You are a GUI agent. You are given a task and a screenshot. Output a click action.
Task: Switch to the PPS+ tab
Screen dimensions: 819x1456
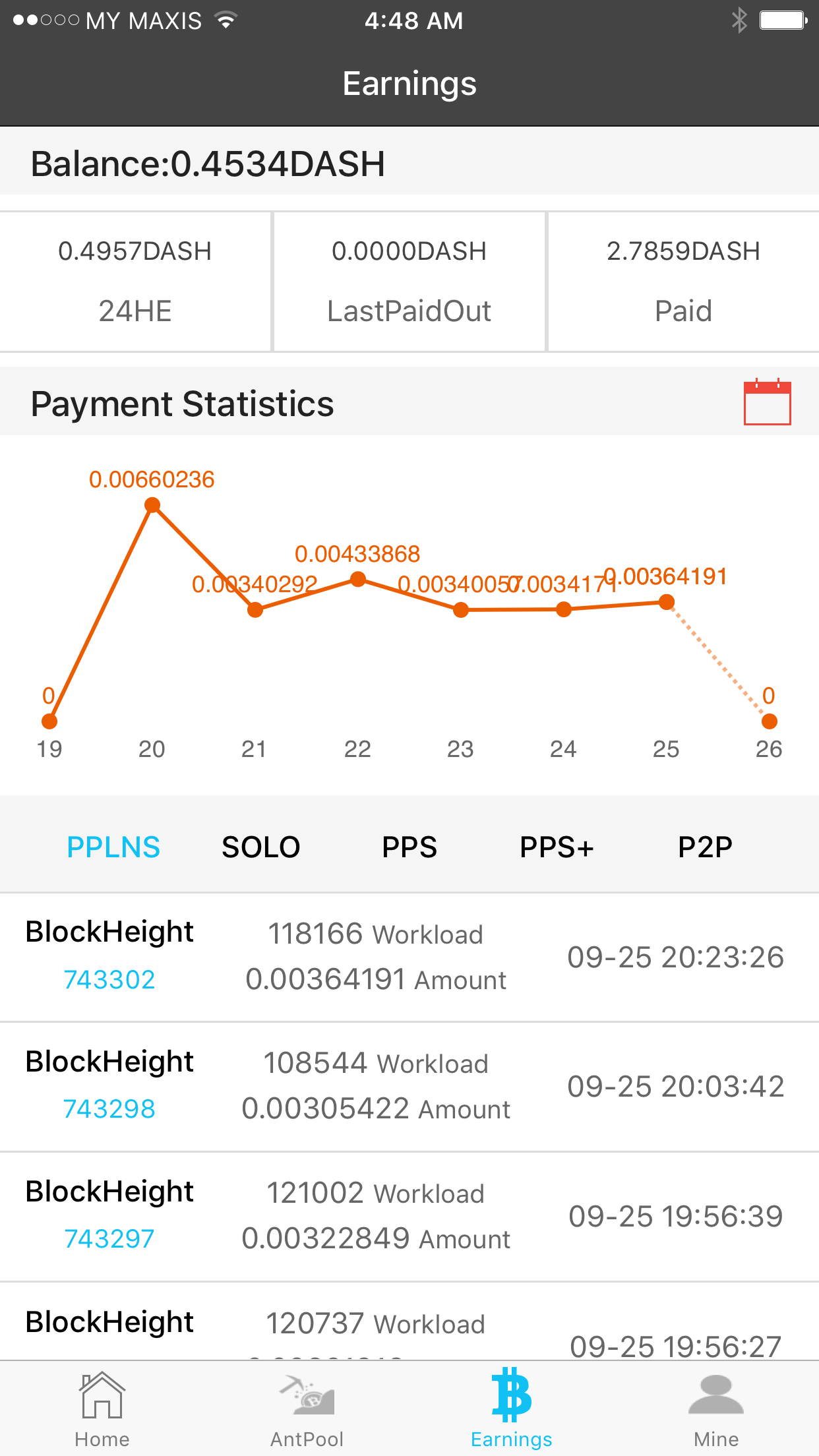557,847
